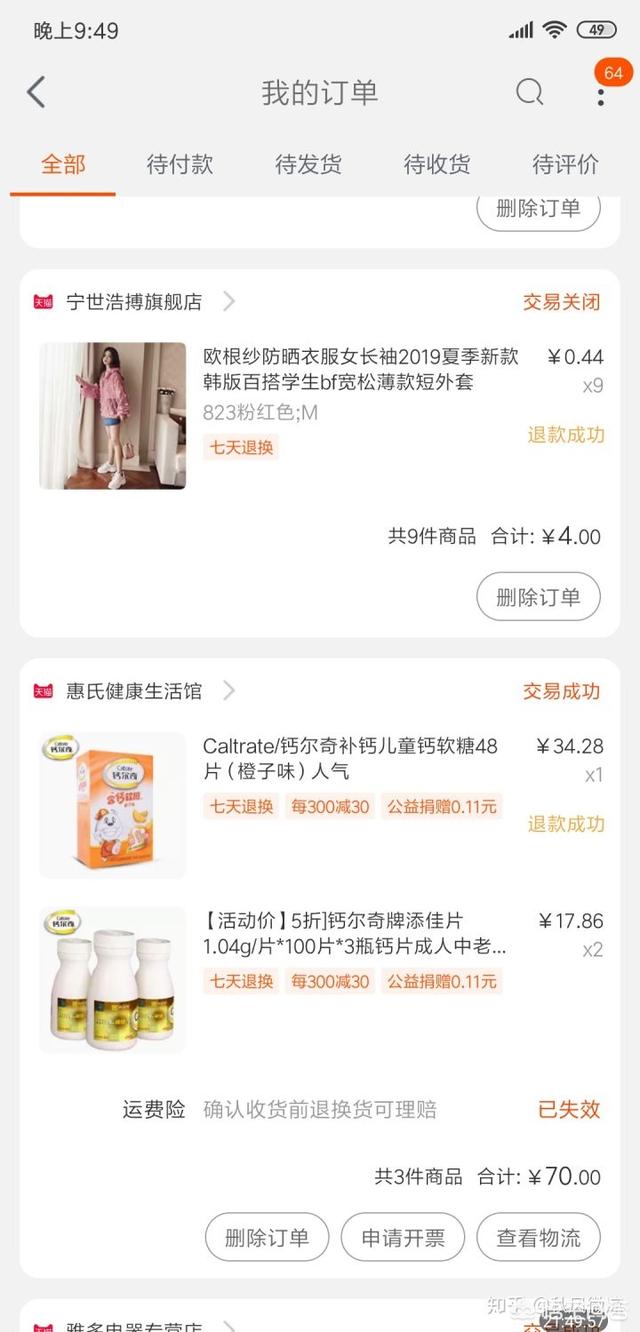
Task: Open the 宁世浩搏旗舰店 store page
Action: click(x=135, y=301)
